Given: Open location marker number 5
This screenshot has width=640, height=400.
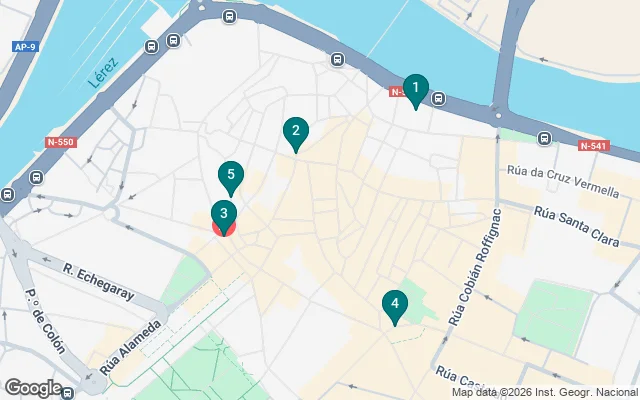Looking at the screenshot, I should pos(231,175).
